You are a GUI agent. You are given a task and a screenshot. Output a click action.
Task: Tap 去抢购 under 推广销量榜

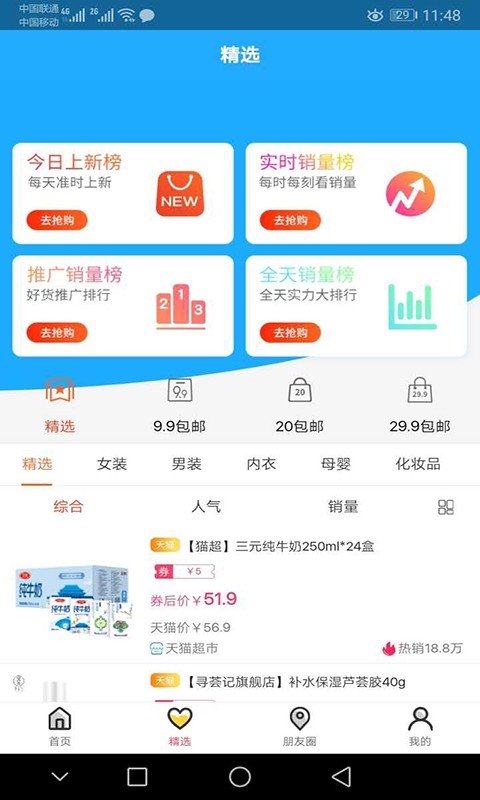pos(57,333)
